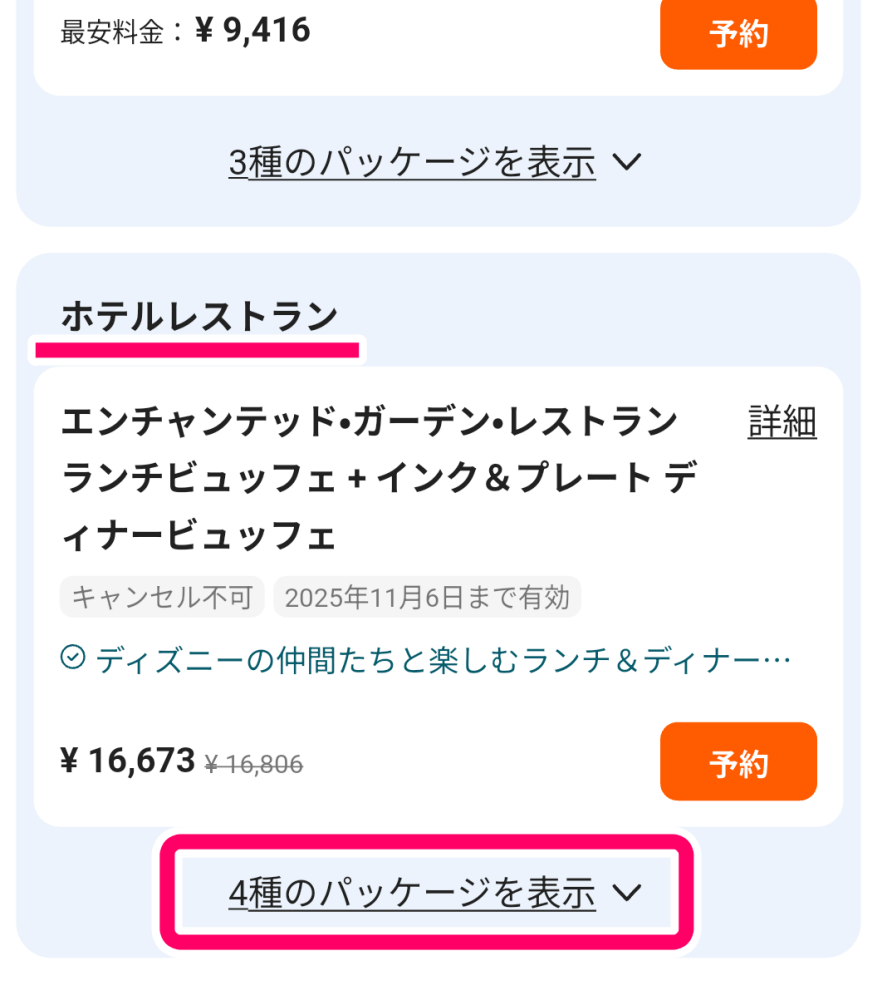
Task: Tap 予約 button for ¥16,673 package
Action: pyautogui.click(x=738, y=763)
